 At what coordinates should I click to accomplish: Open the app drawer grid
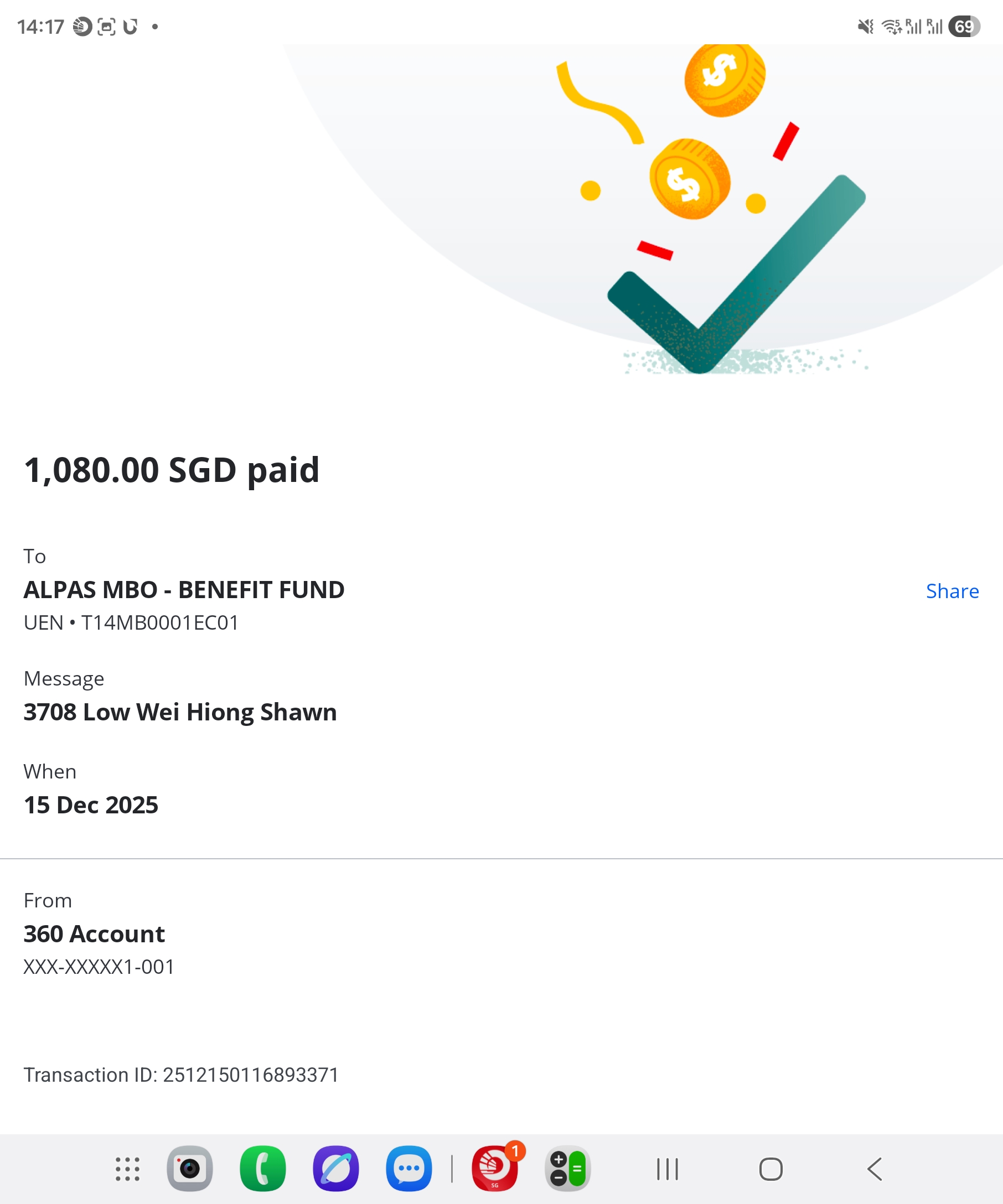[x=127, y=1169]
